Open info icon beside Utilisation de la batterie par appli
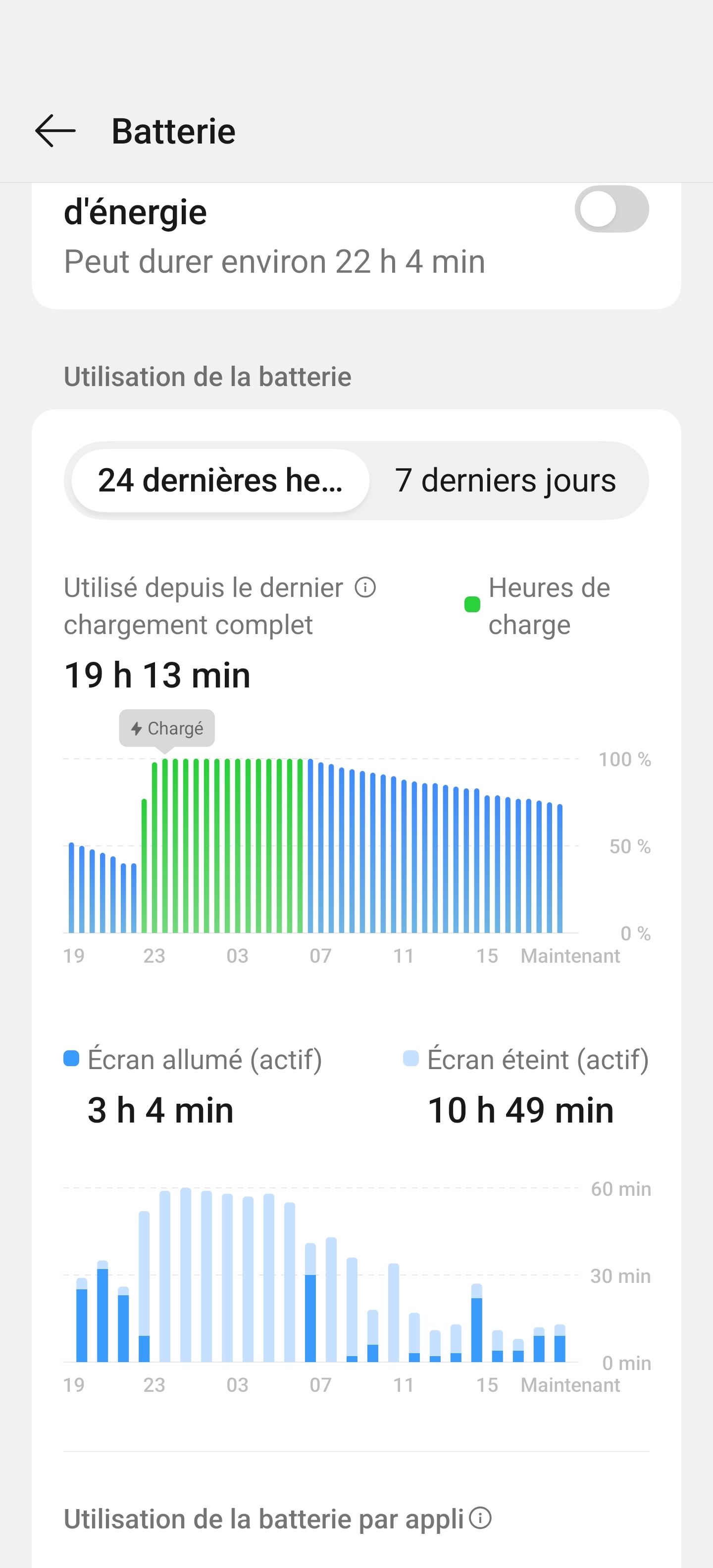713x1568 pixels. pos(480,1518)
